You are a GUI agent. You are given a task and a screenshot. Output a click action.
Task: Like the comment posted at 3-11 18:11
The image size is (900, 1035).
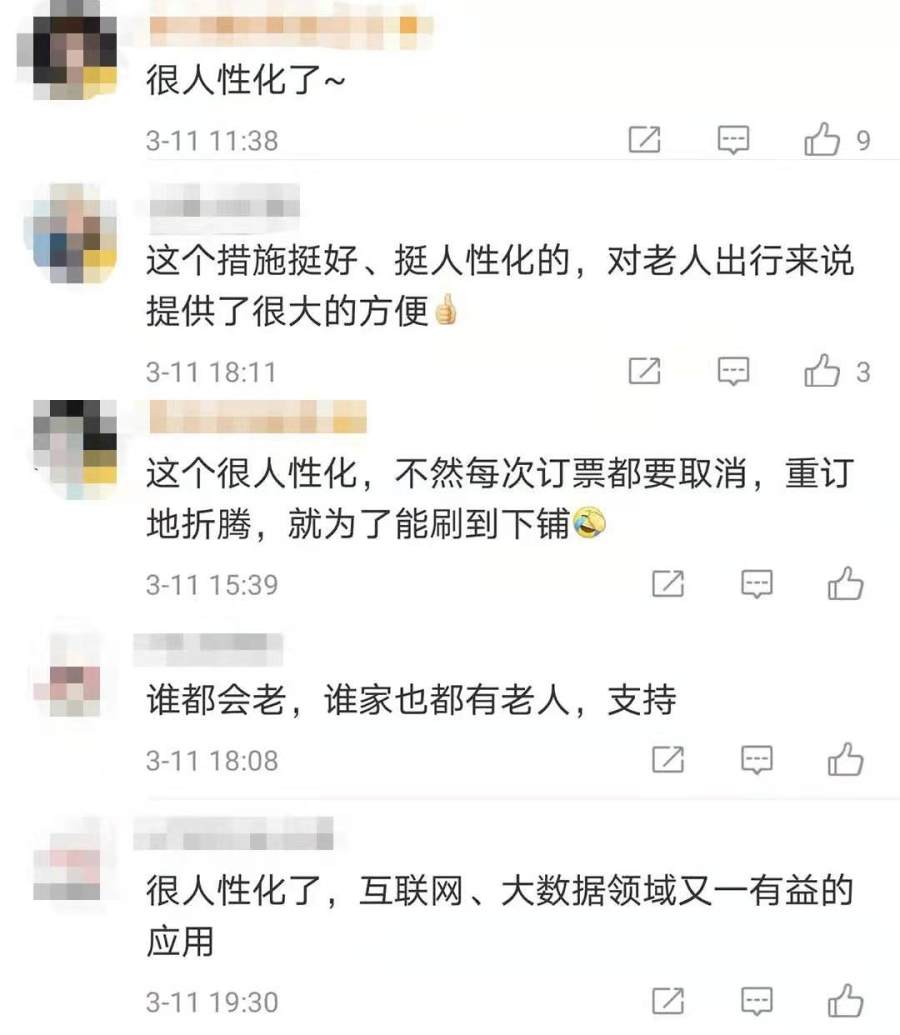(822, 372)
